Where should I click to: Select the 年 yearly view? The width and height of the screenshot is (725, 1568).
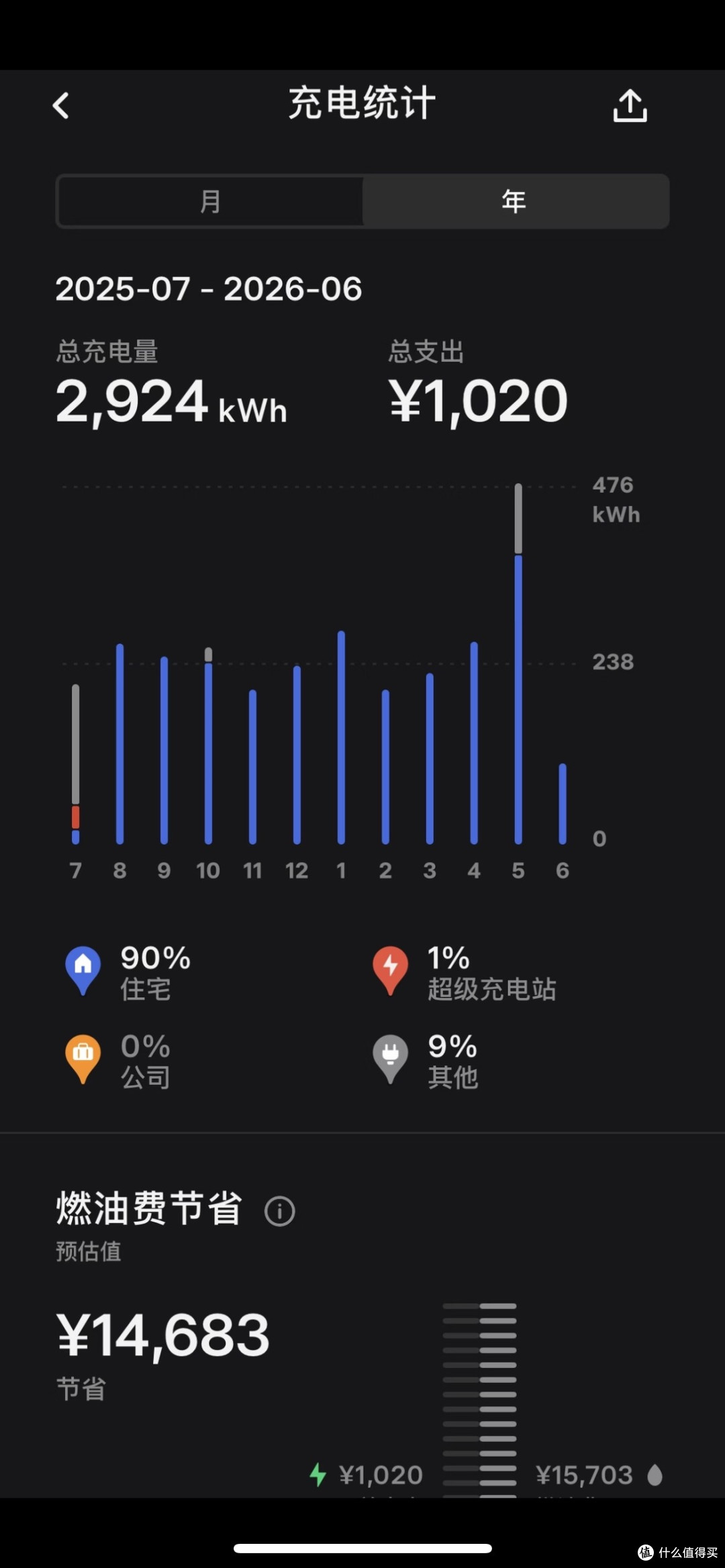[x=515, y=201]
